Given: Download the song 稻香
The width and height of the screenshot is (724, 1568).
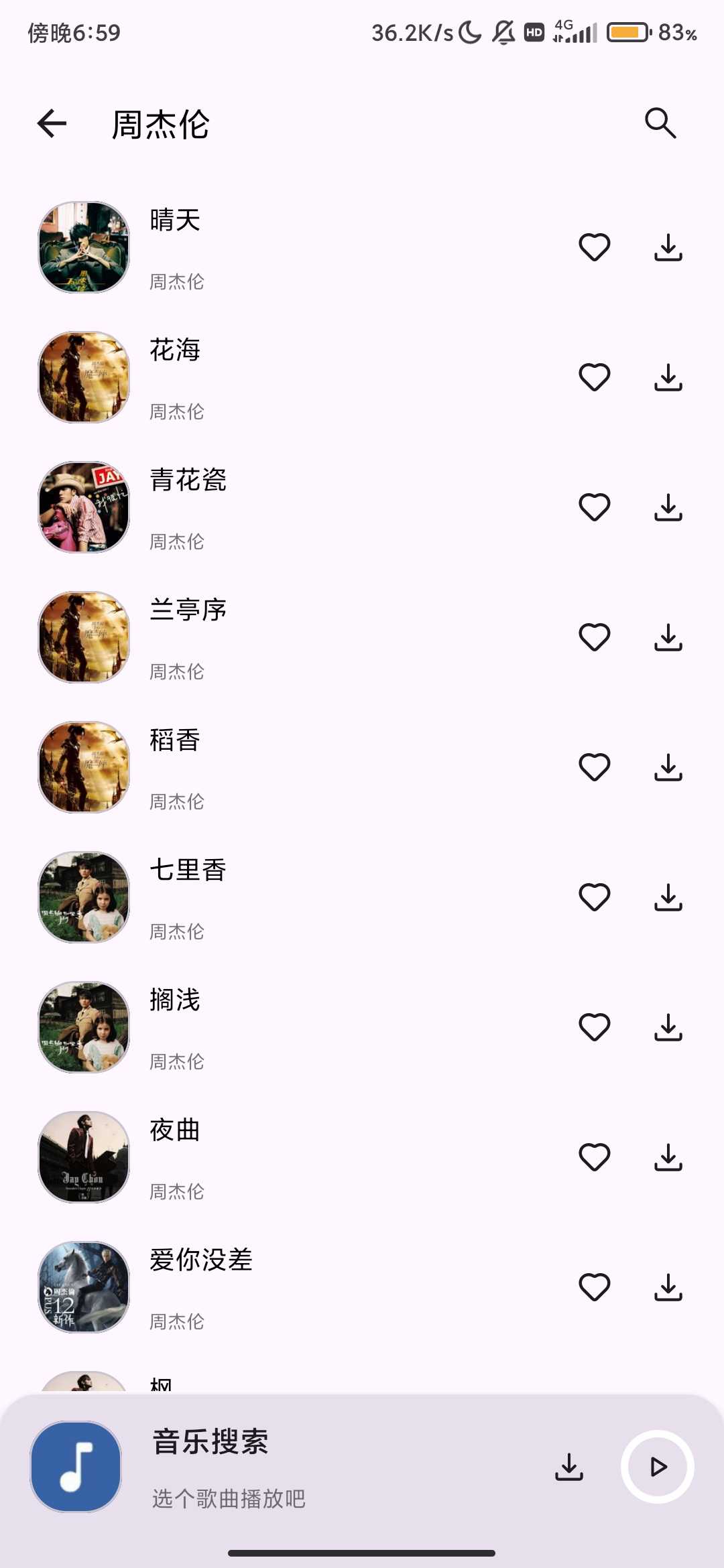Looking at the screenshot, I should [x=668, y=767].
